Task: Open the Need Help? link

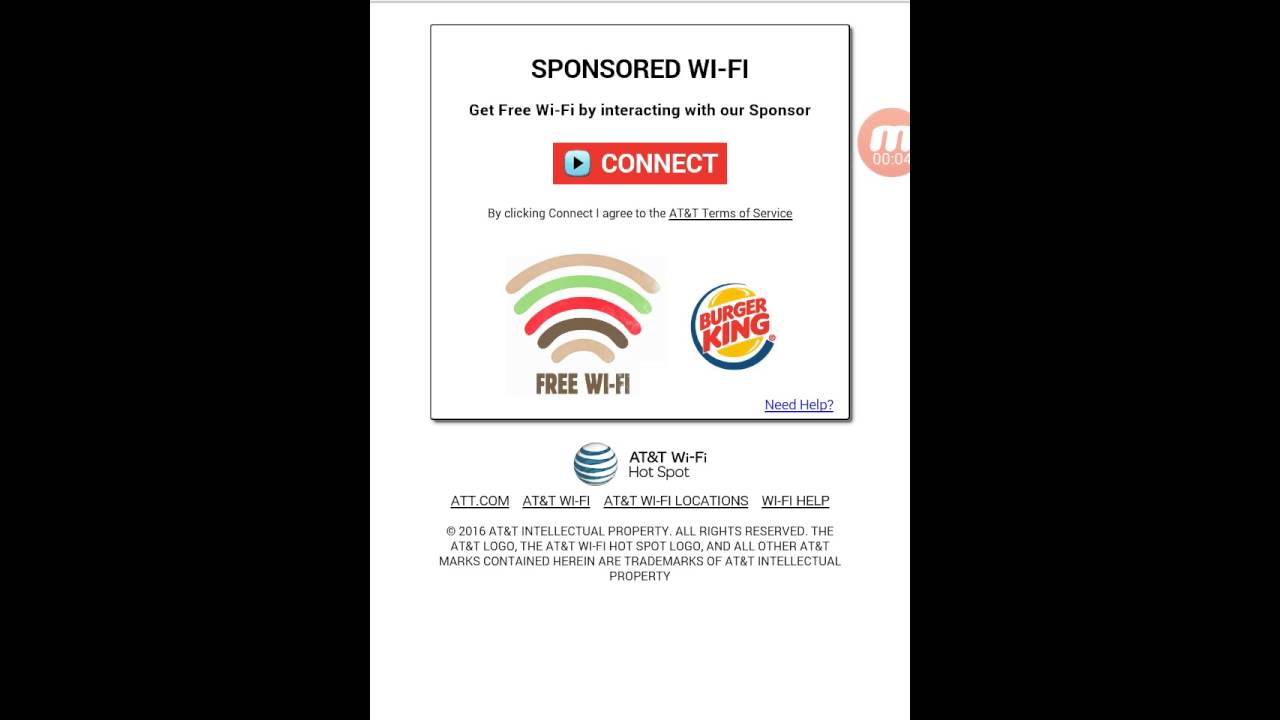Action: 799,405
